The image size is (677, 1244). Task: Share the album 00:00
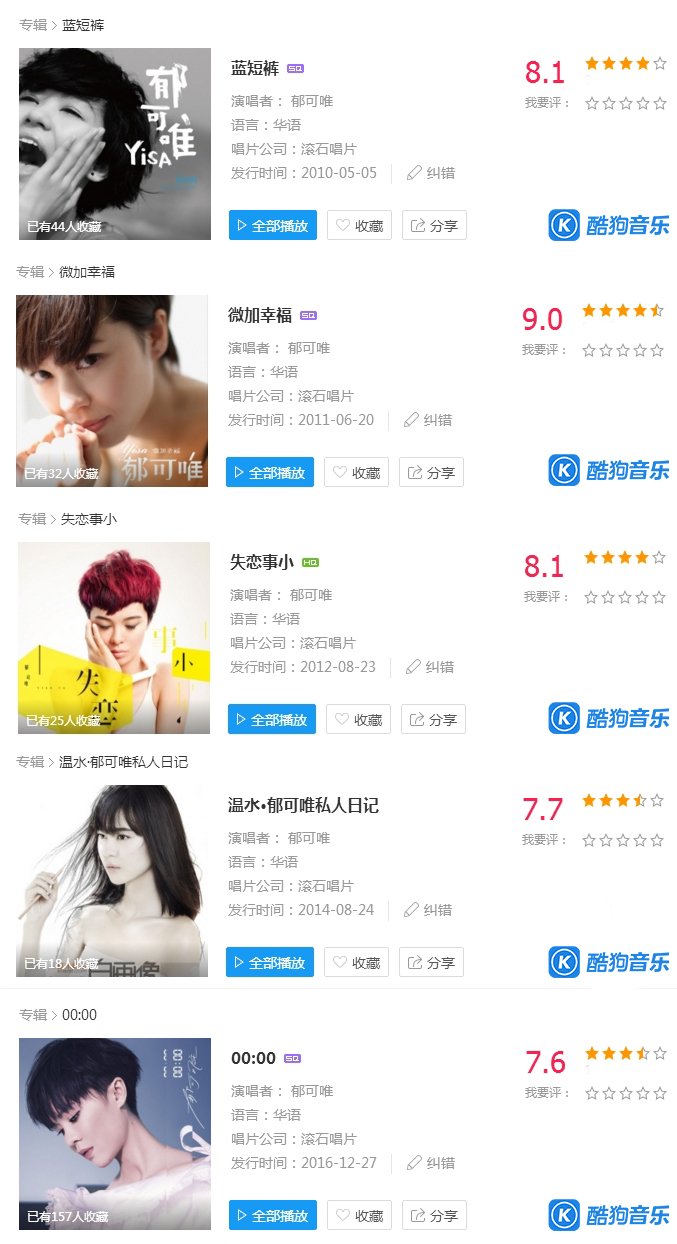pyautogui.click(x=433, y=1215)
